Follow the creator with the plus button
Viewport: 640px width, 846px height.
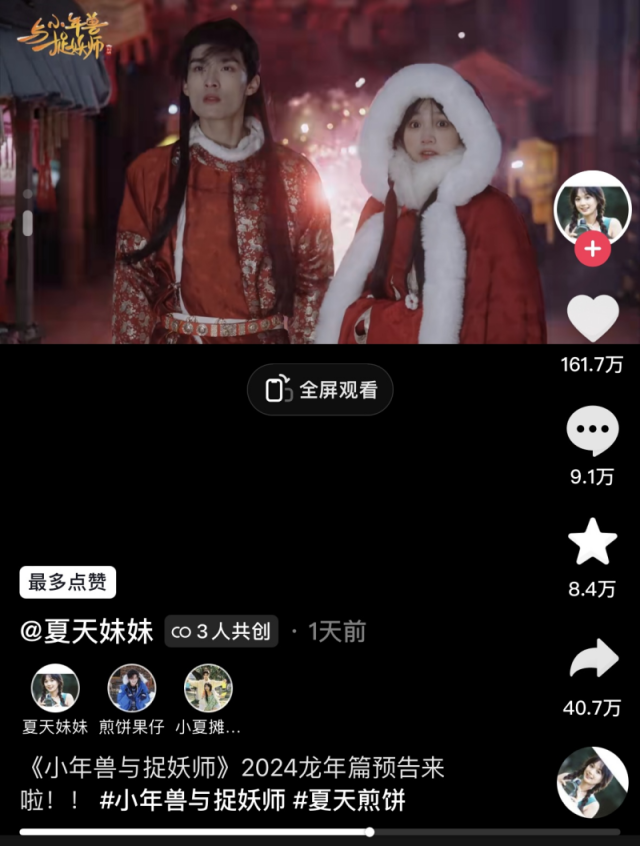[592, 249]
